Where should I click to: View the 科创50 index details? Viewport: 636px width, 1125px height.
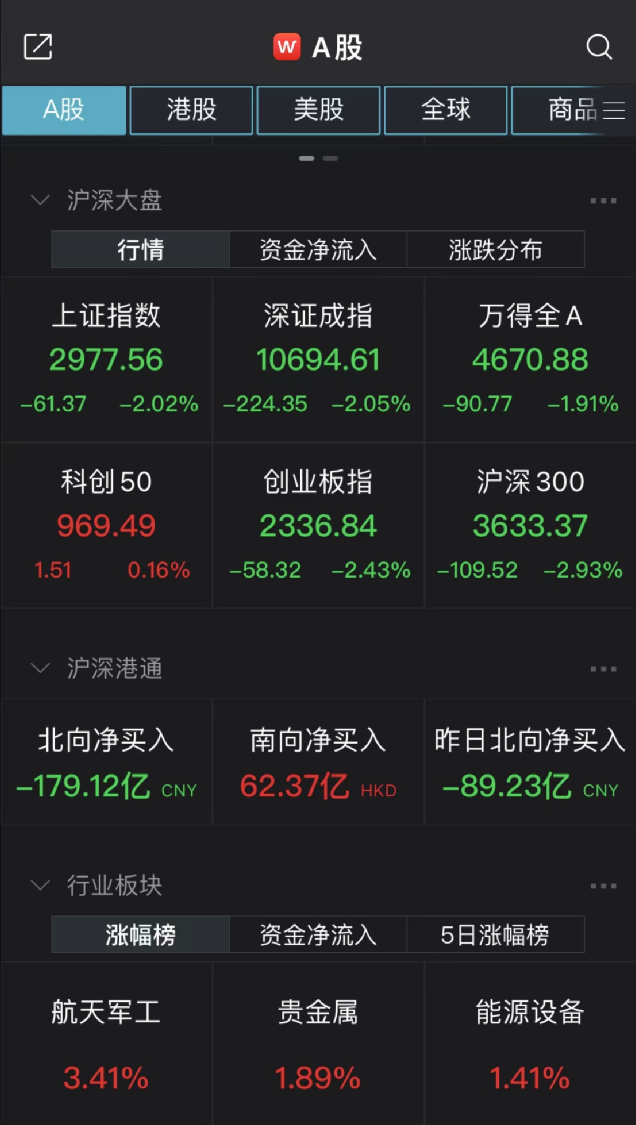pos(106,525)
